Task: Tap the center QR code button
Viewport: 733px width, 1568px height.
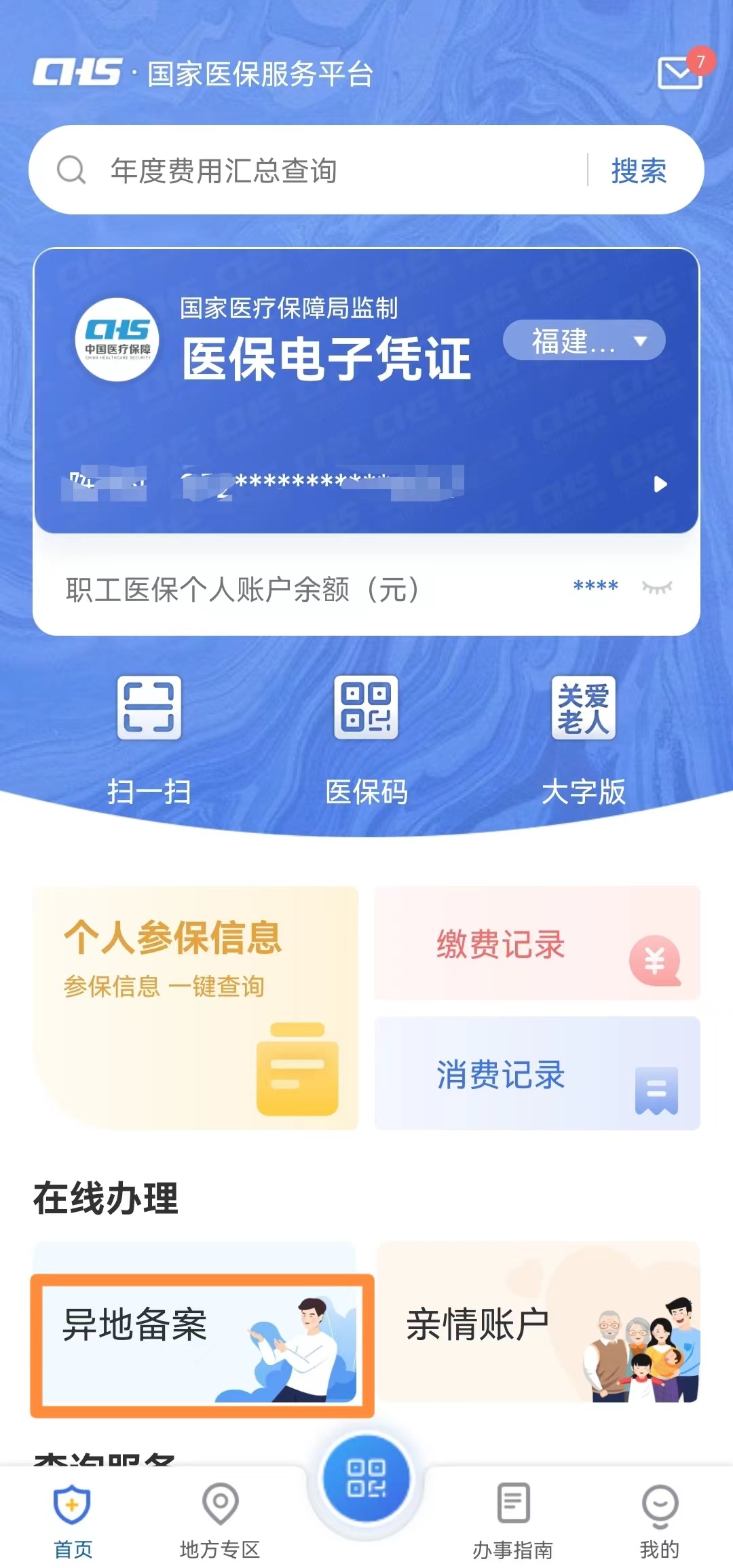Action: 366,1479
